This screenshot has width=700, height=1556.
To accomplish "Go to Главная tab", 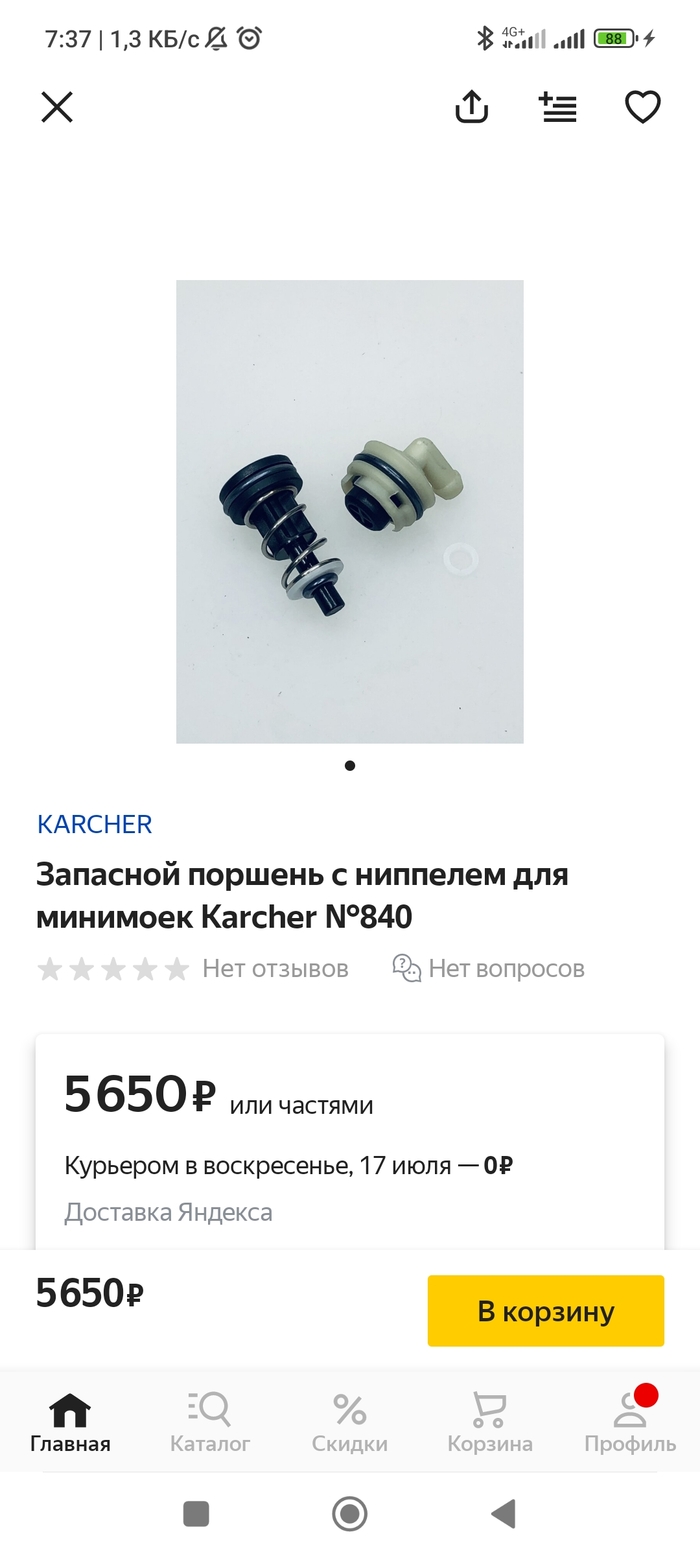I will [x=70, y=1422].
